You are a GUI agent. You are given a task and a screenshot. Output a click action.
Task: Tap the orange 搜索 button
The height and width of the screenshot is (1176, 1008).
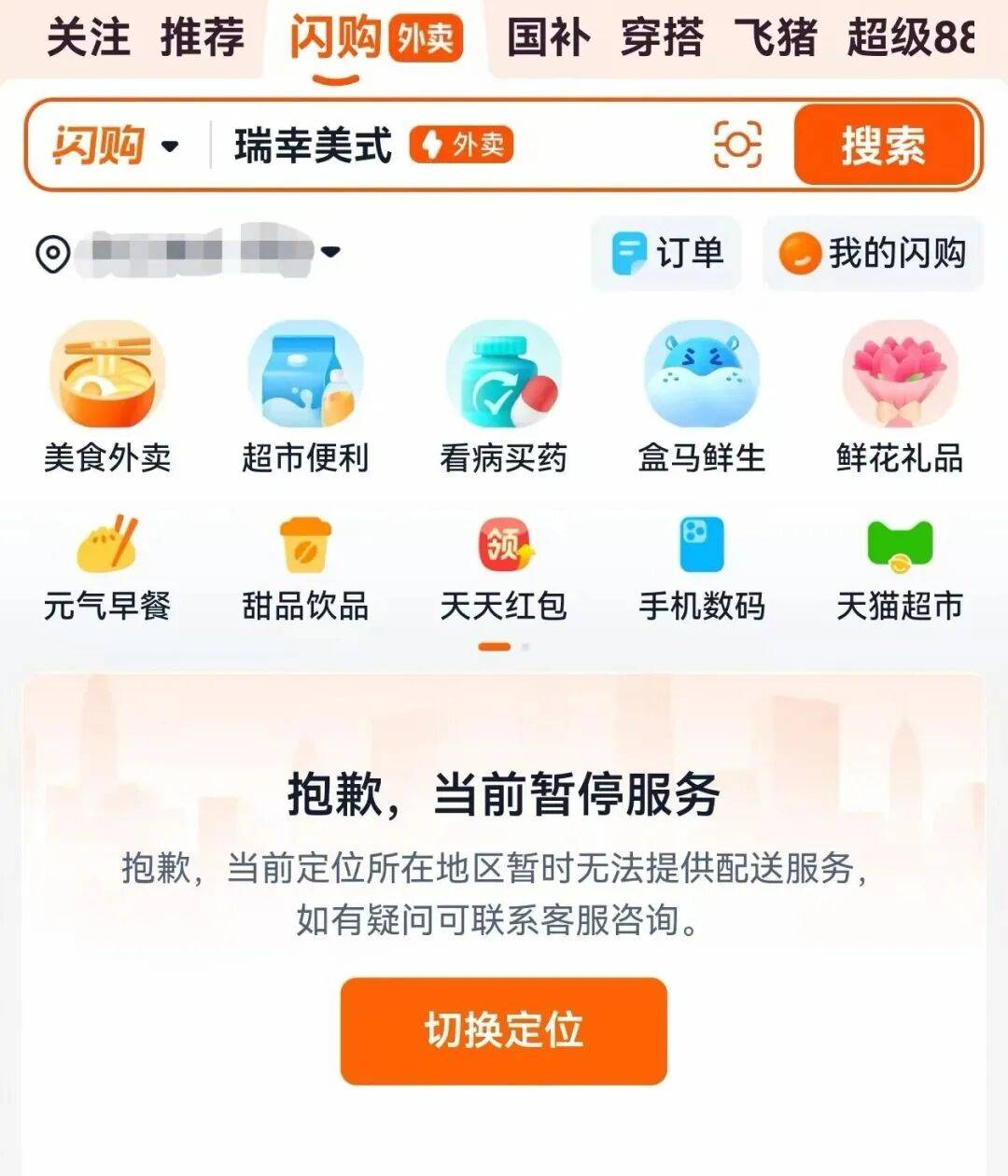pos(883,145)
